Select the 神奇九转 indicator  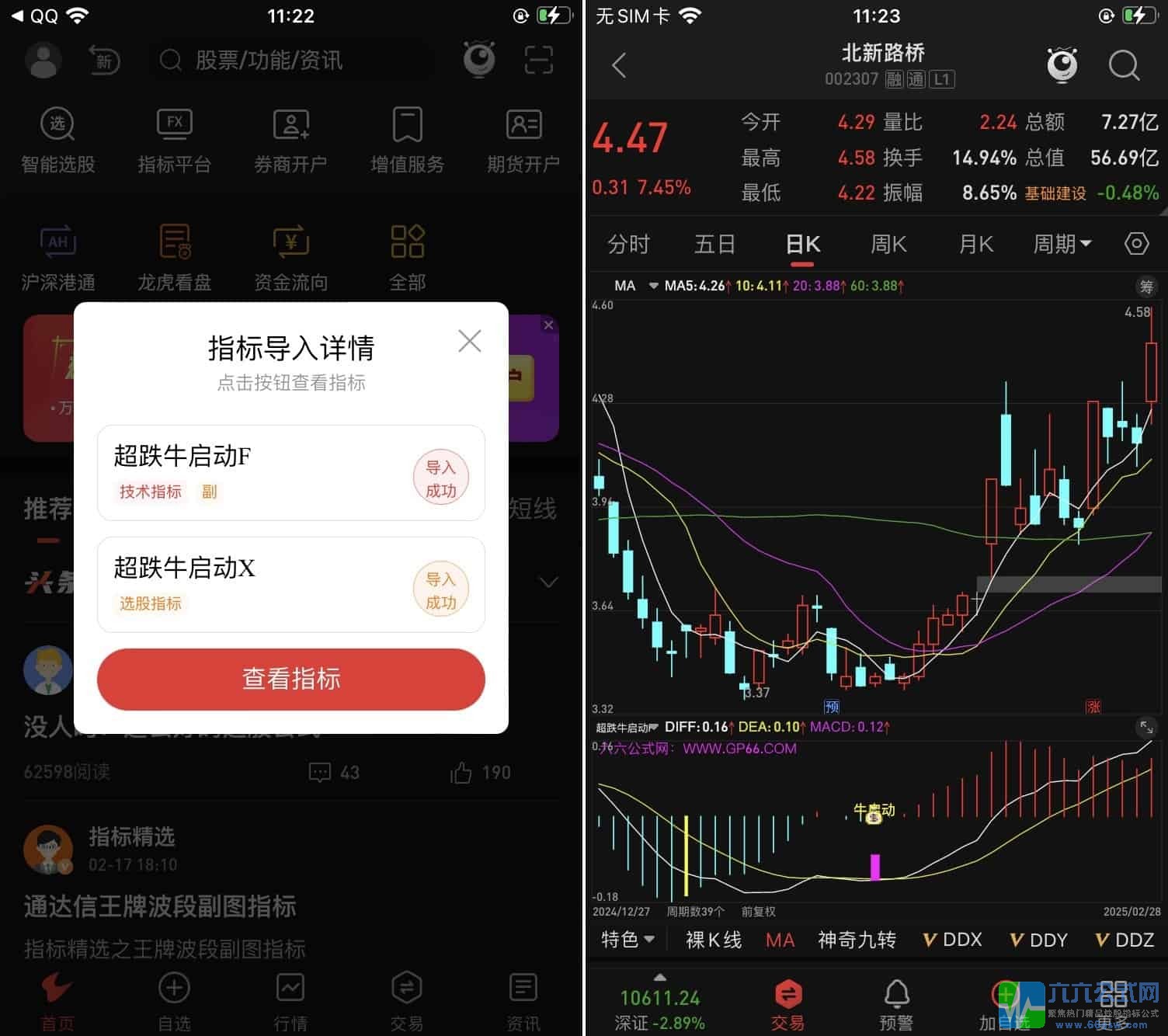click(x=857, y=940)
